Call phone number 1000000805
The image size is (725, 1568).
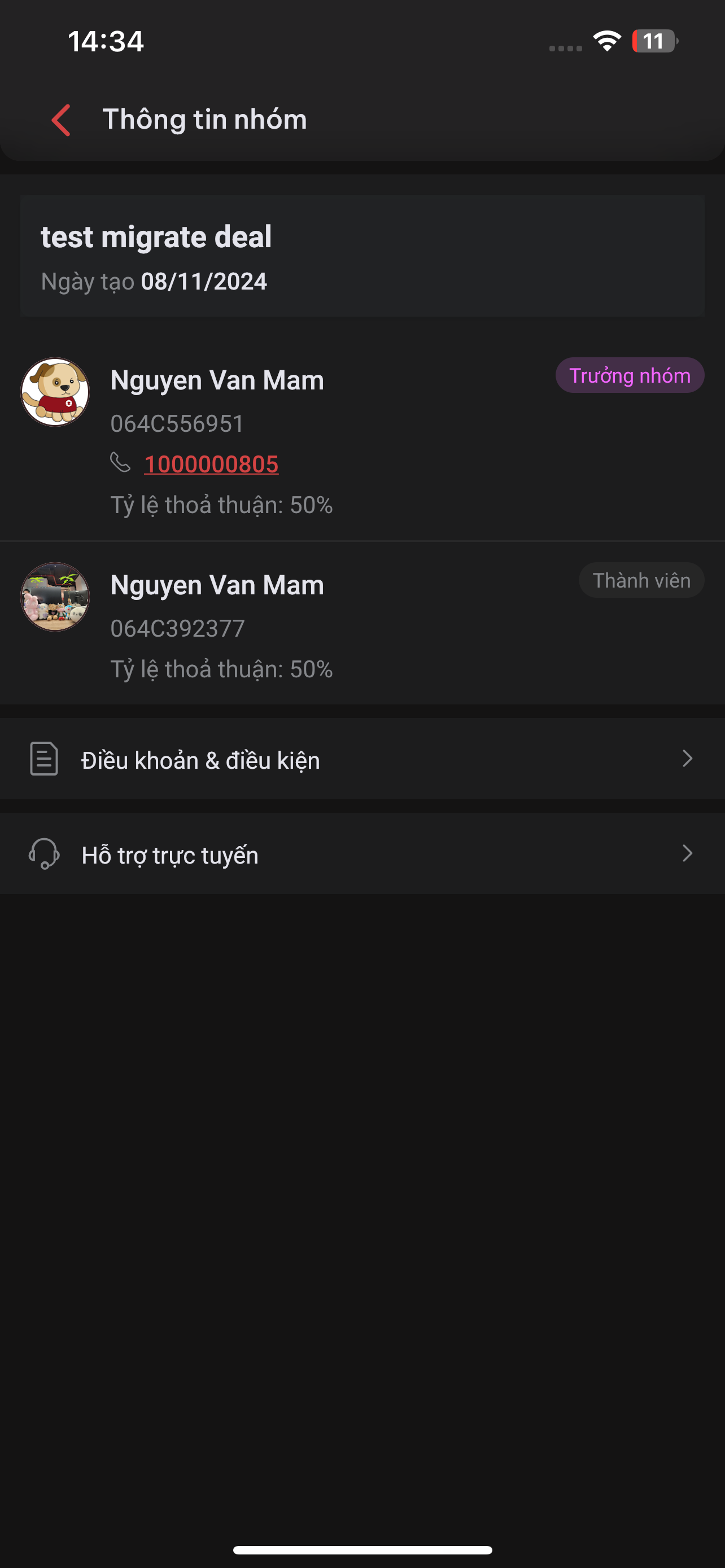(211, 465)
